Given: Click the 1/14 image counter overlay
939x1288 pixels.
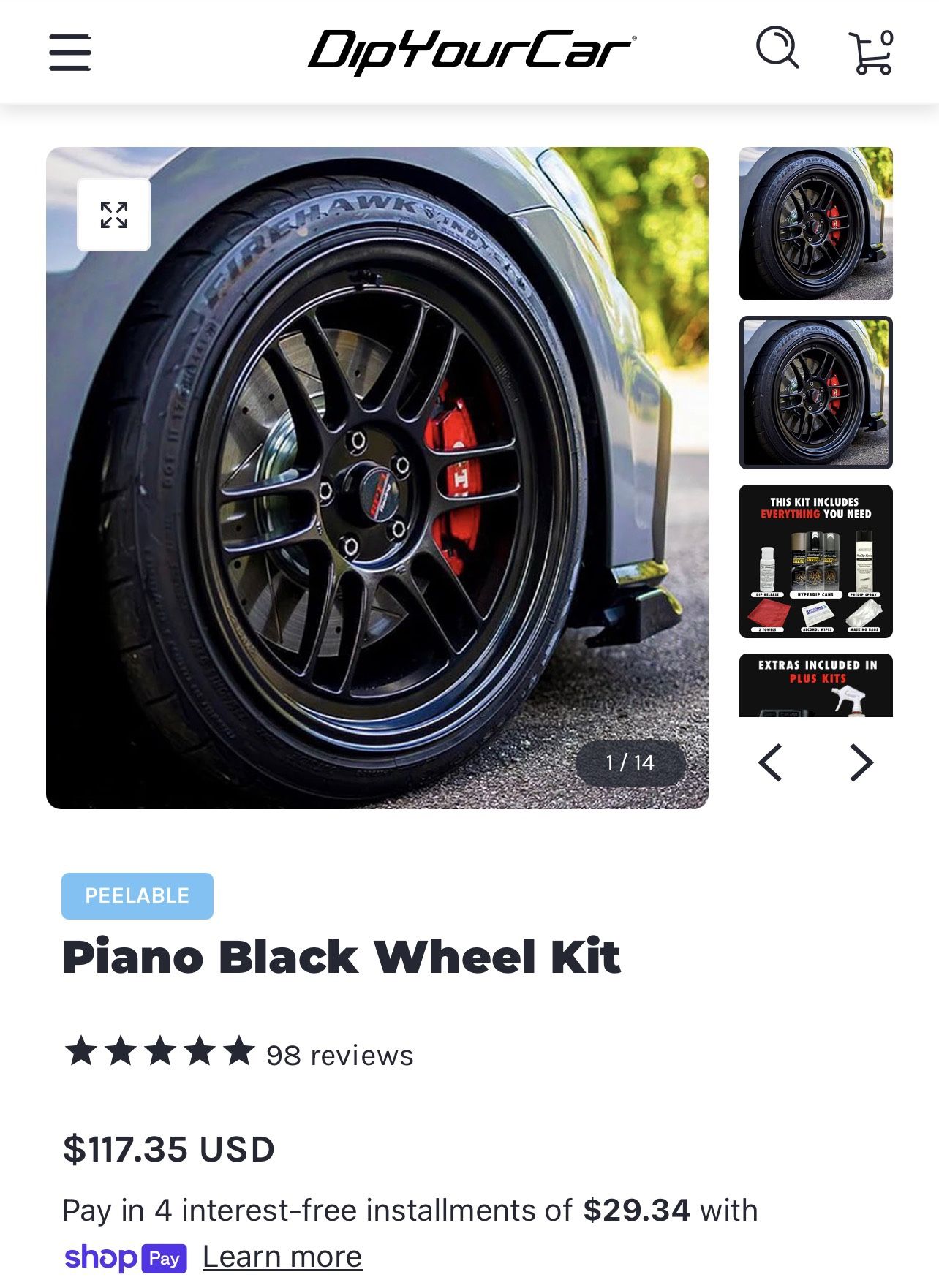Looking at the screenshot, I should pos(630,763).
